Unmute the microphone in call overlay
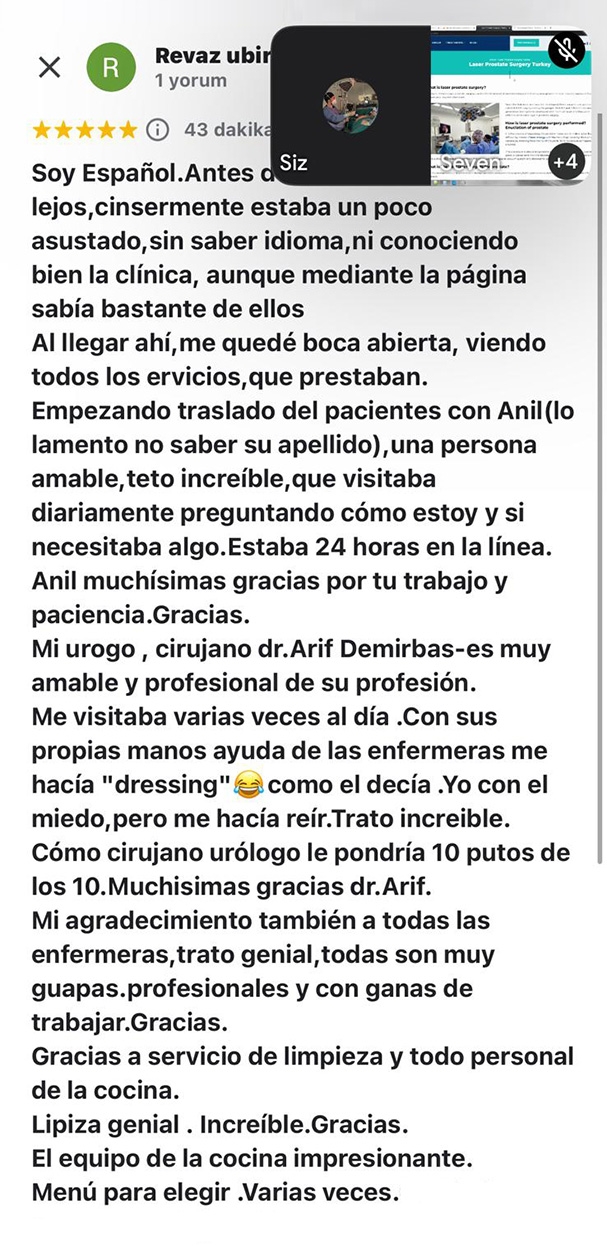 [566, 50]
